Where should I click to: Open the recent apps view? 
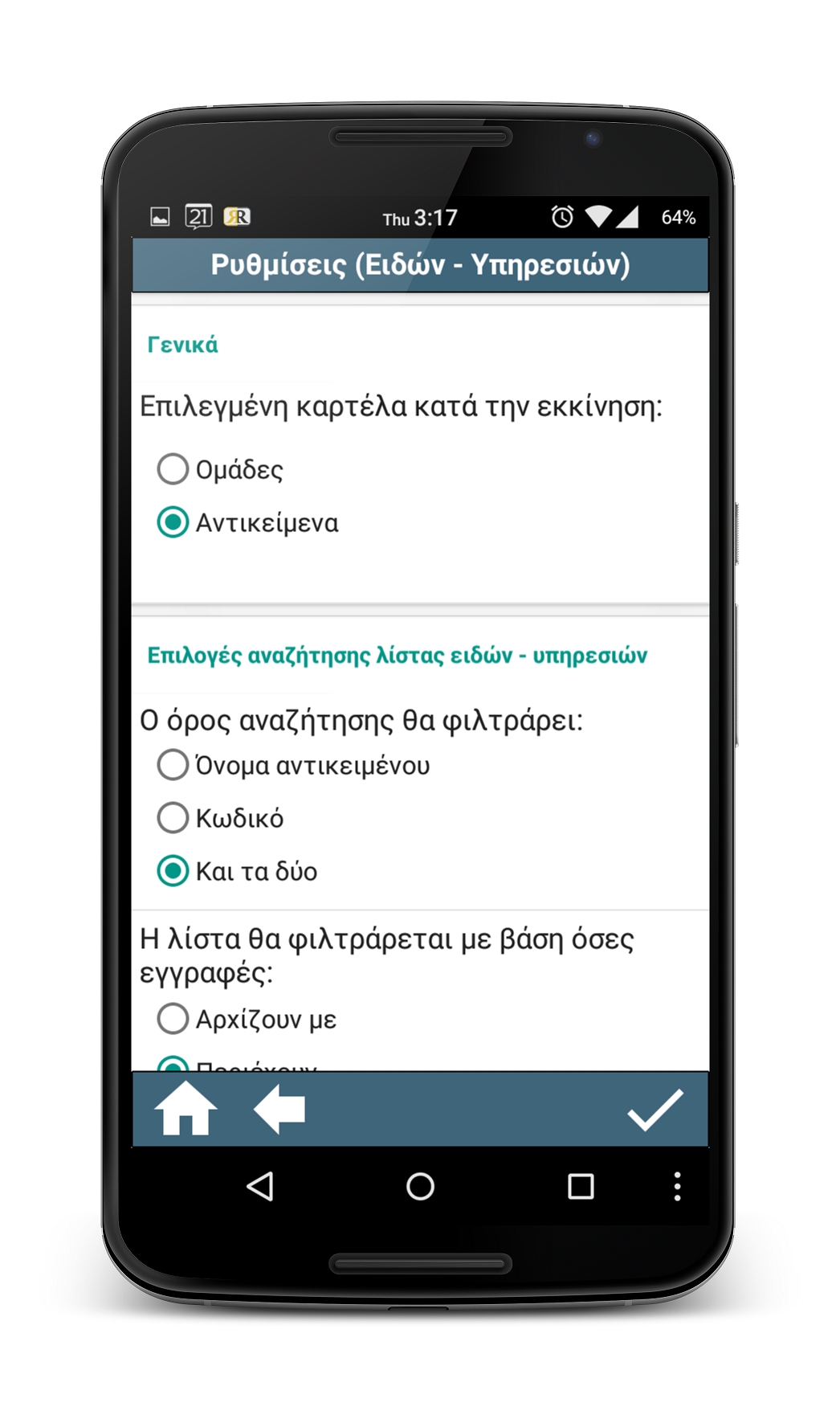point(581,1186)
